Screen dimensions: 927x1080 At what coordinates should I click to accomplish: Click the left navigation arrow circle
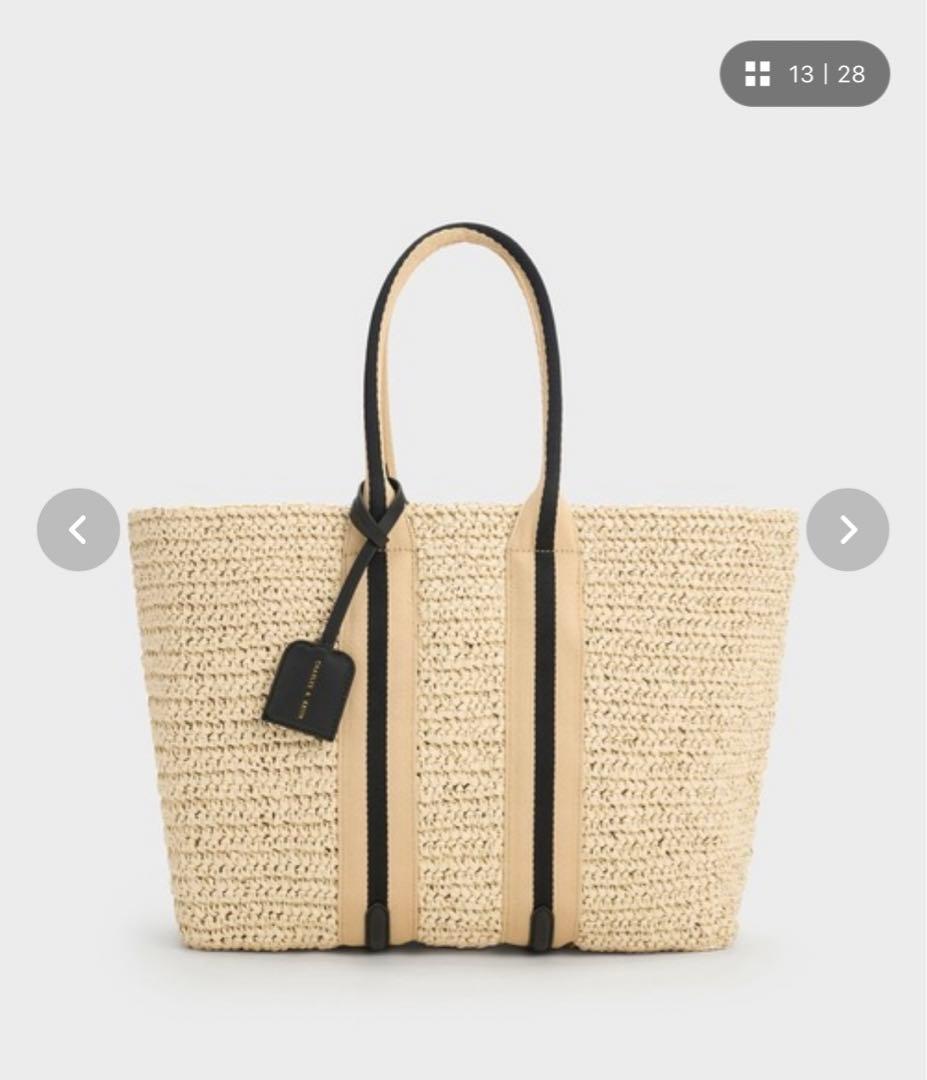(x=78, y=529)
